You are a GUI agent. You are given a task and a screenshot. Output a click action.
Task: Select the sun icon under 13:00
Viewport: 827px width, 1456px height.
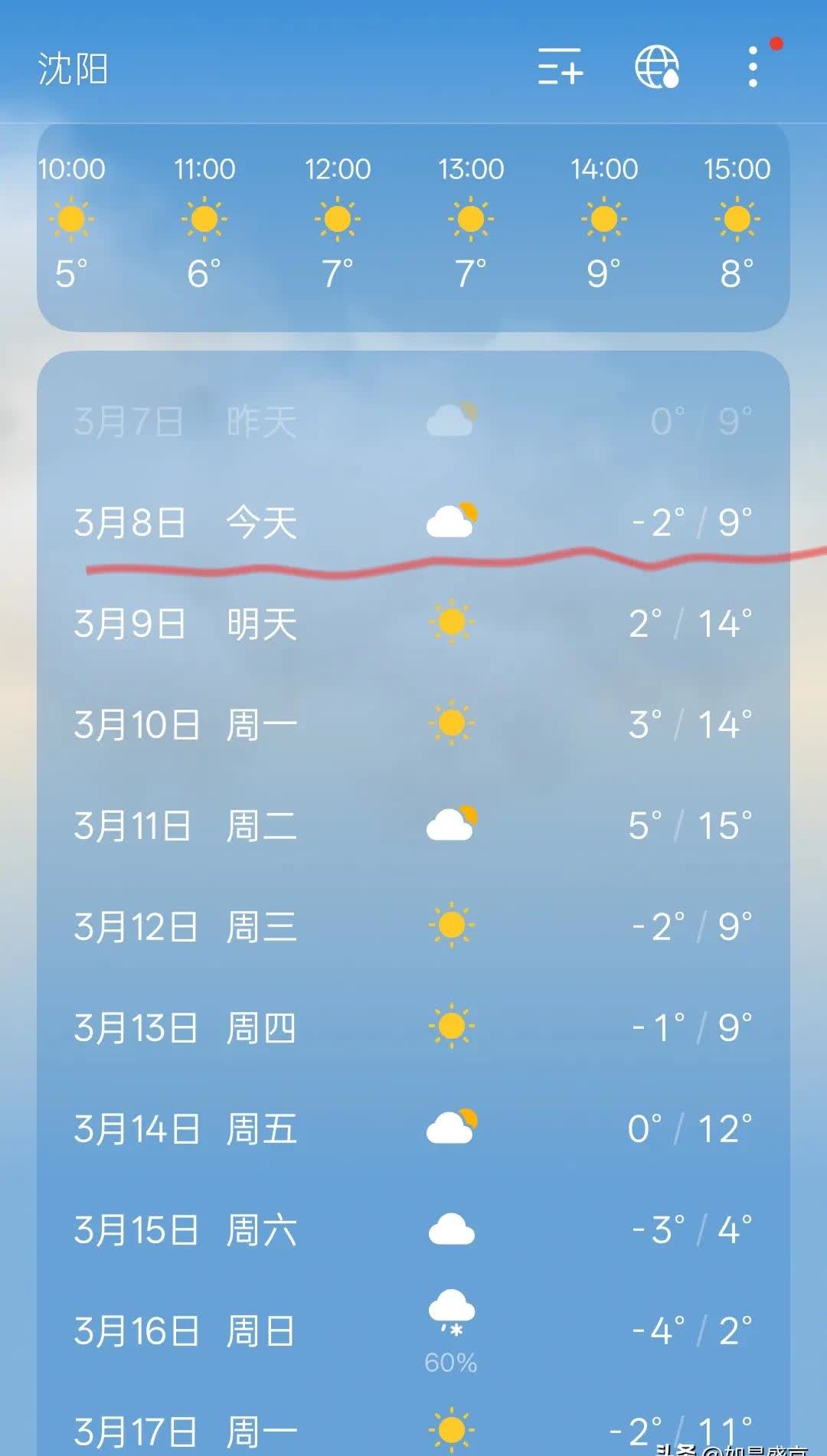point(469,220)
